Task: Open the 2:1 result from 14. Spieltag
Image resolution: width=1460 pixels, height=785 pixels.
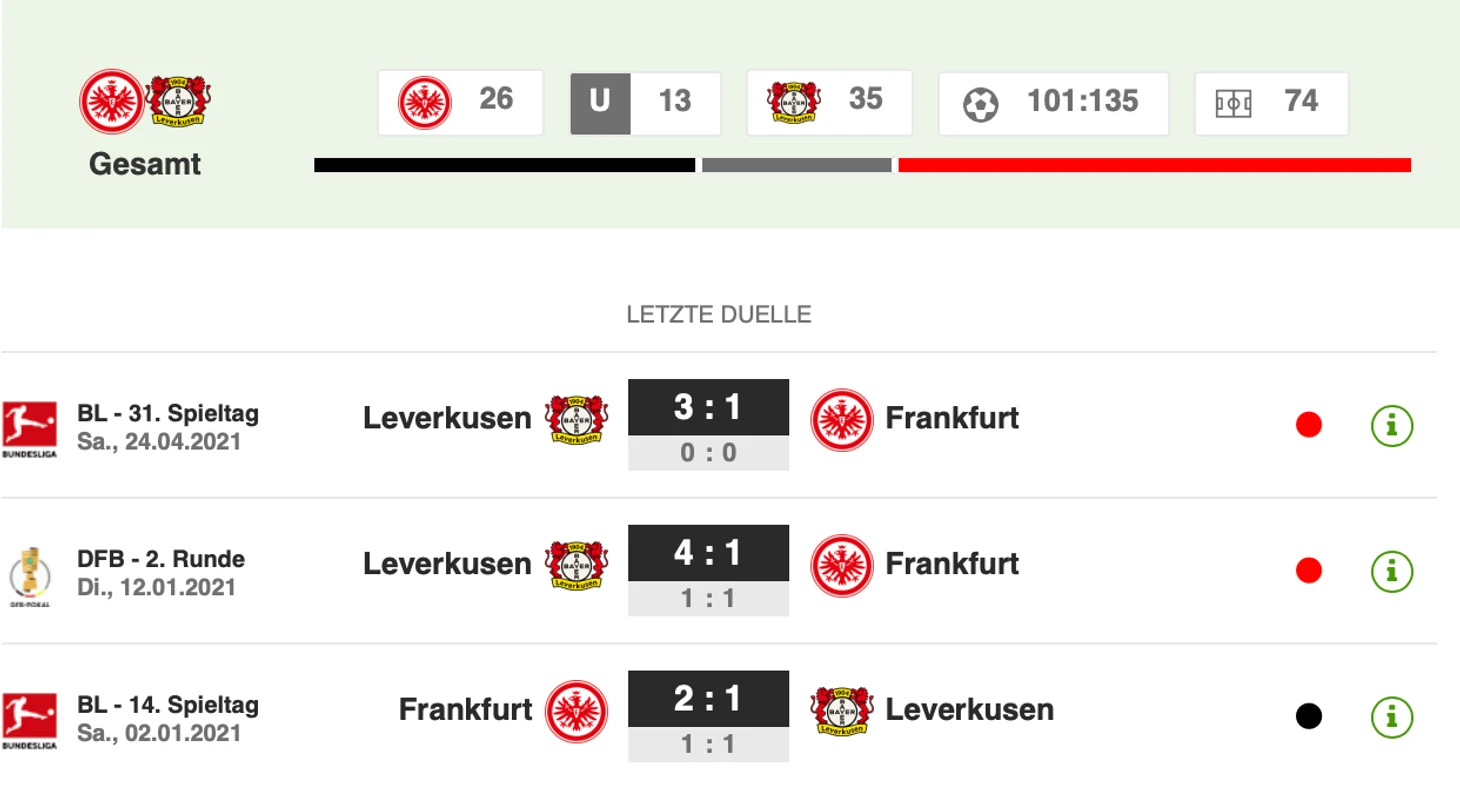Action: [708, 699]
